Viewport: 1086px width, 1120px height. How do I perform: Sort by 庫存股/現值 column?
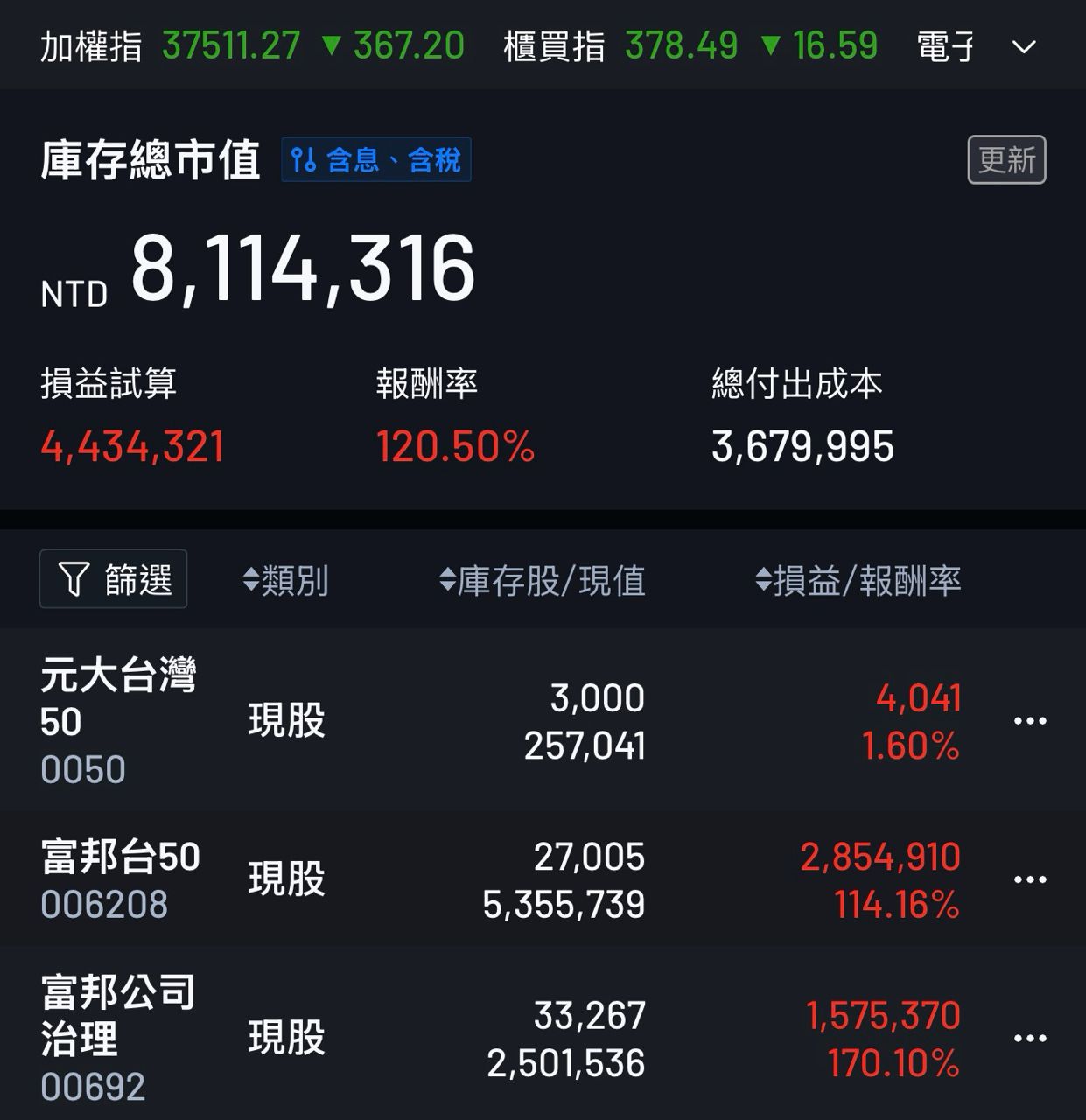(543, 581)
